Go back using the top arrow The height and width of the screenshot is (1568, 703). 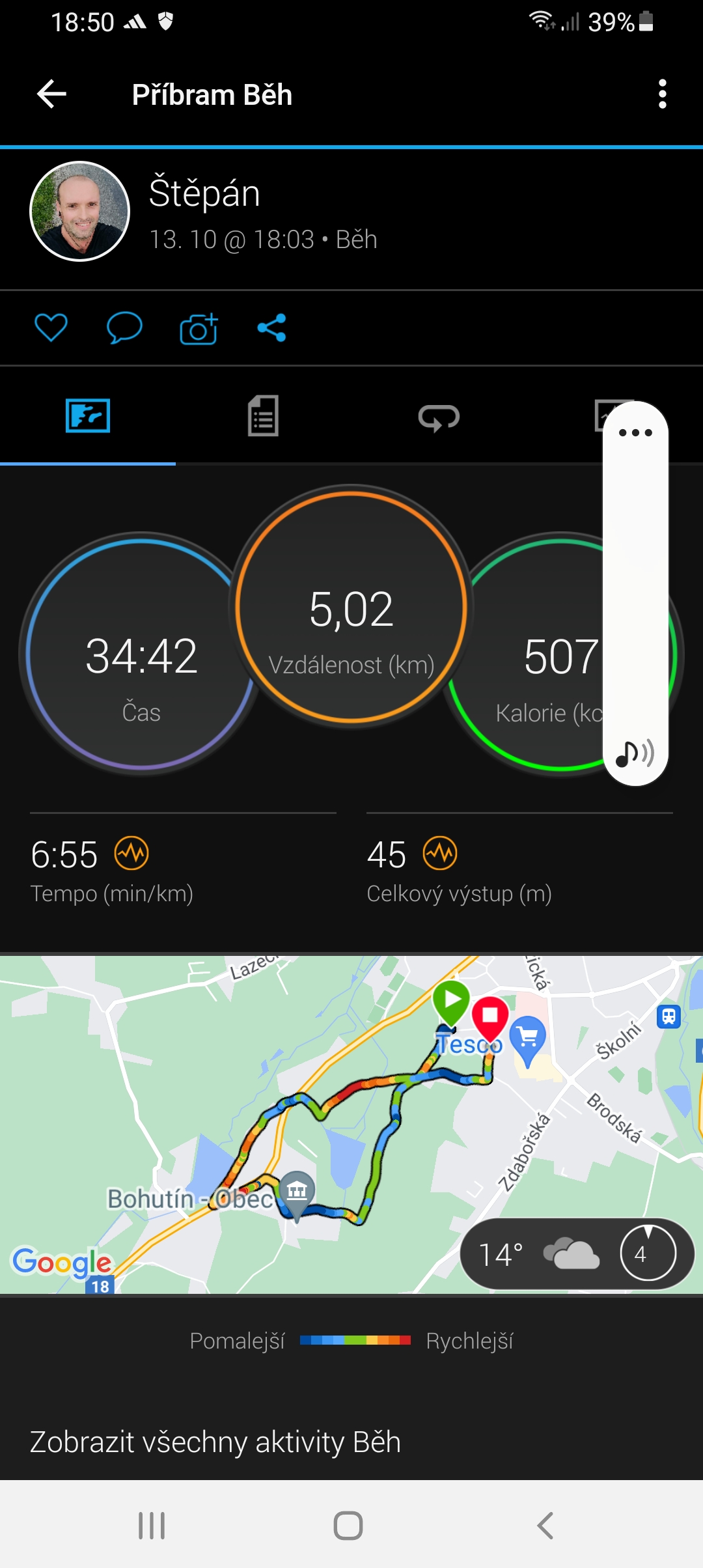click(51, 94)
